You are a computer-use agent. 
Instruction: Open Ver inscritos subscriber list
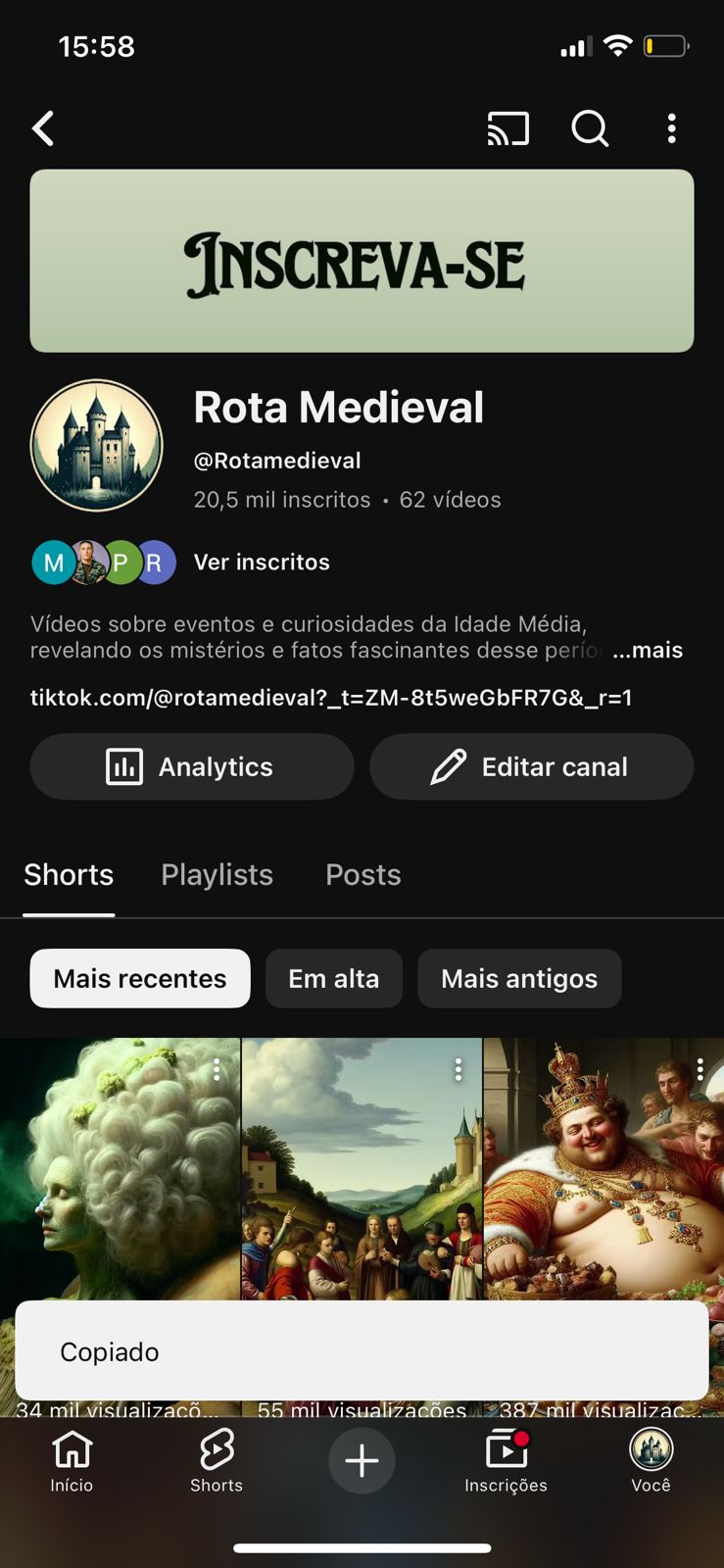pyautogui.click(x=262, y=563)
